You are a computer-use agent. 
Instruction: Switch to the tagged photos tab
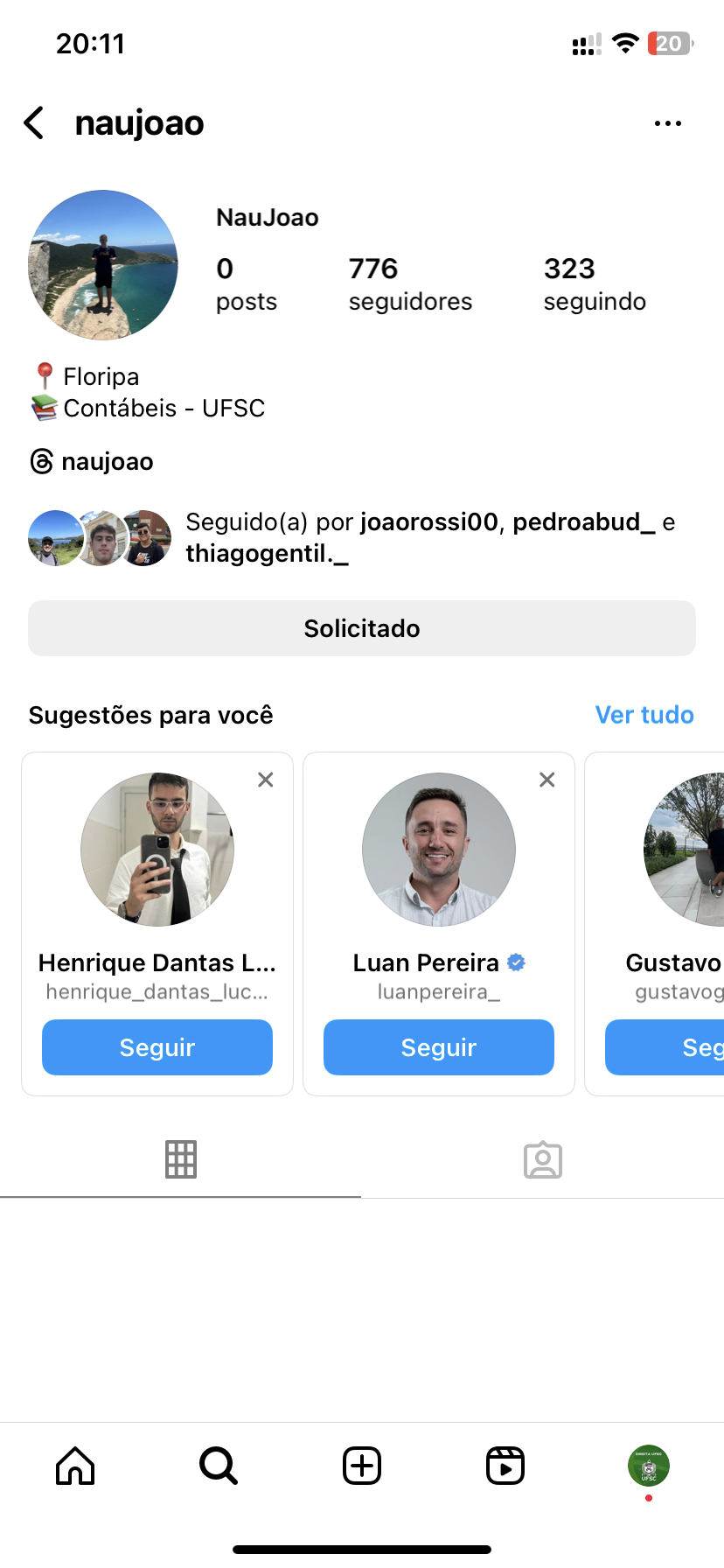point(543,1159)
